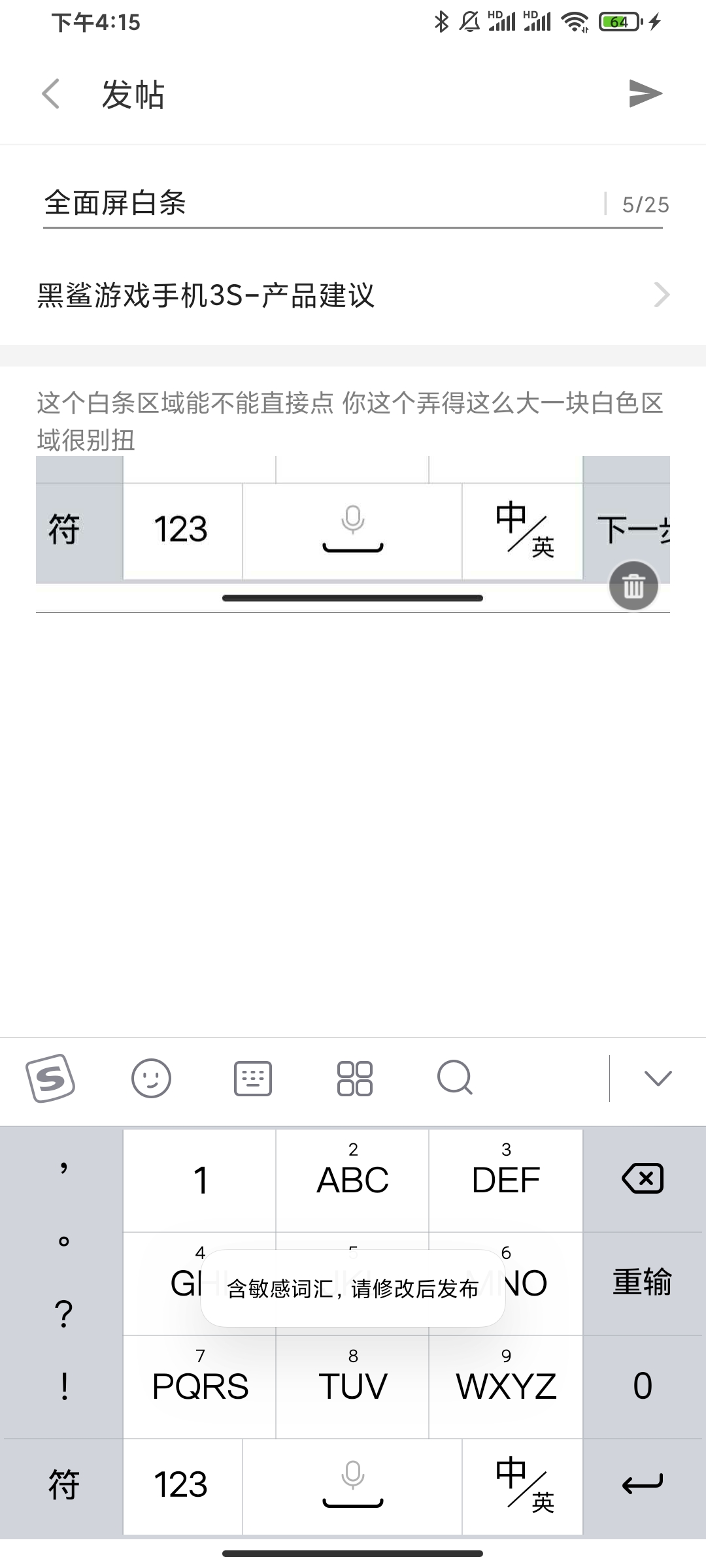Delete the attached image with the trash icon
This screenshot has width=706, height=1568.
(633, 586)
